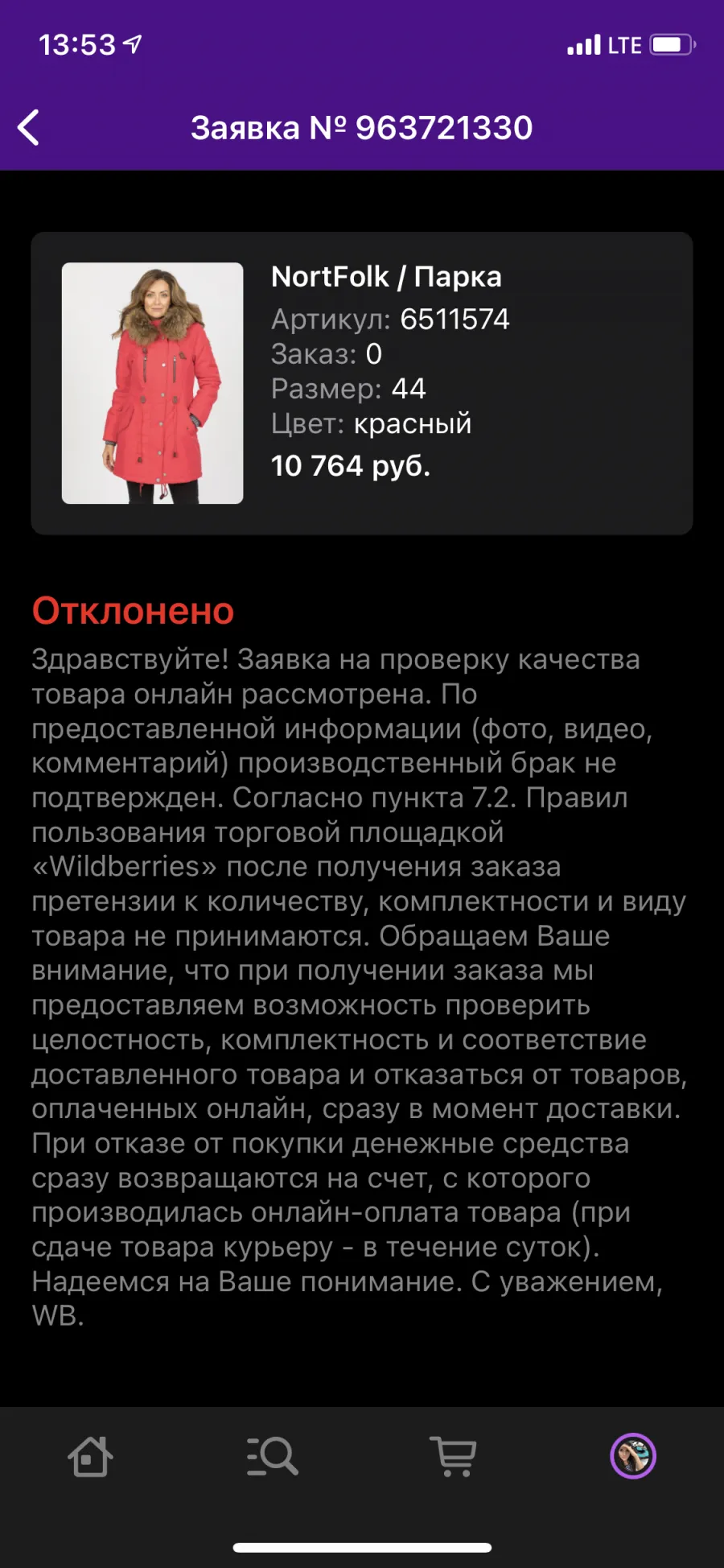Open the catalog search tab
This screenshot has width=724, height=1568.
point(272,1456)
